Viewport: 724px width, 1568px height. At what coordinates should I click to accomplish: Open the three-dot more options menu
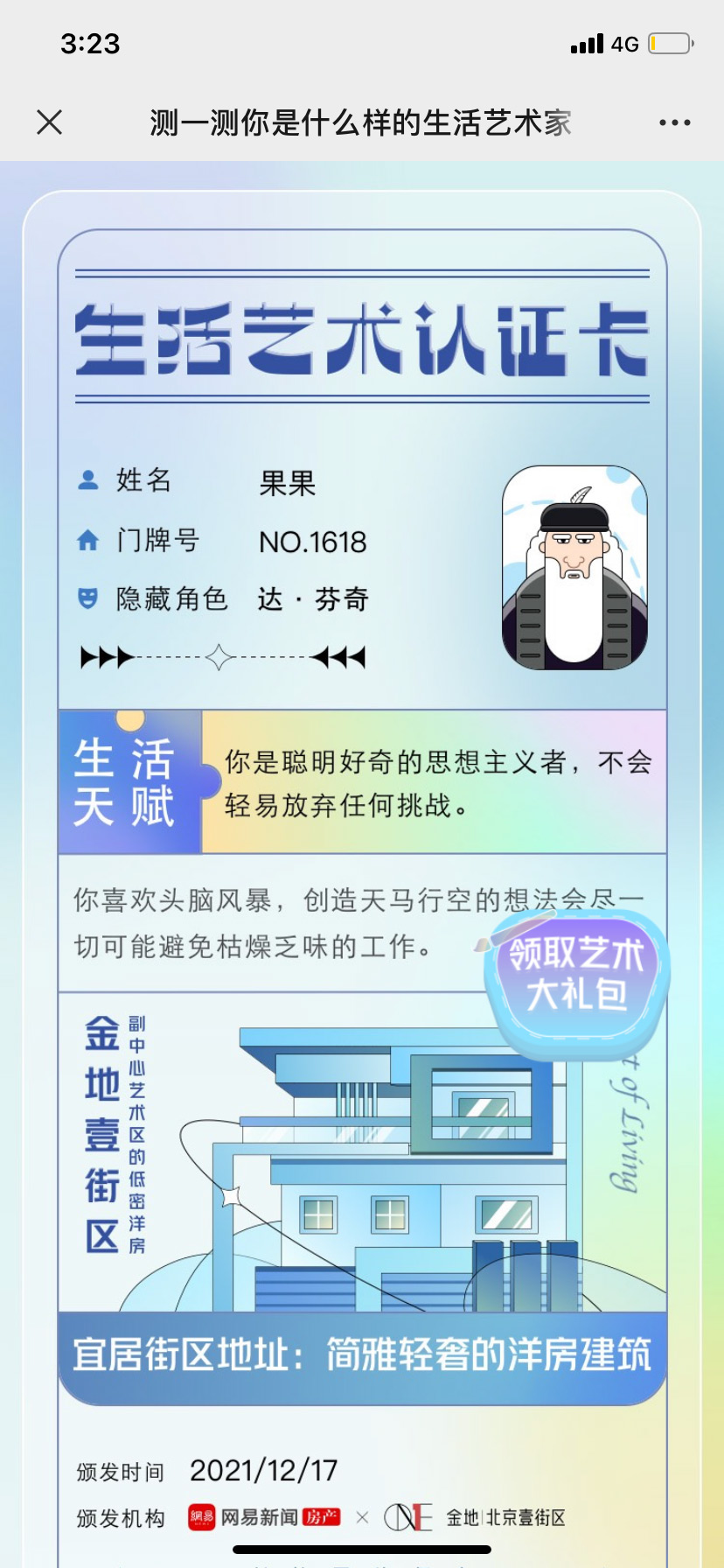pos(674,122)
